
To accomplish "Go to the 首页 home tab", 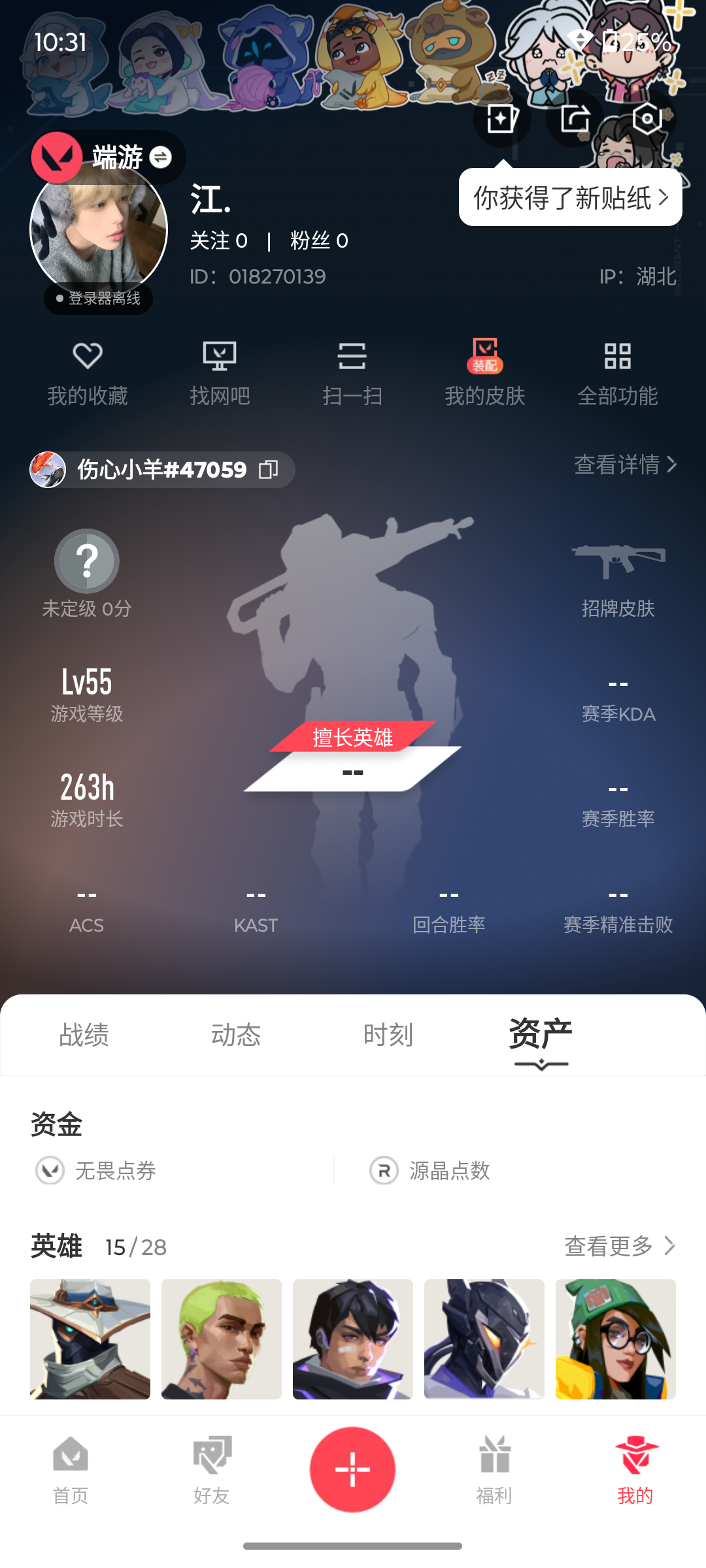I will (71, 1470).
